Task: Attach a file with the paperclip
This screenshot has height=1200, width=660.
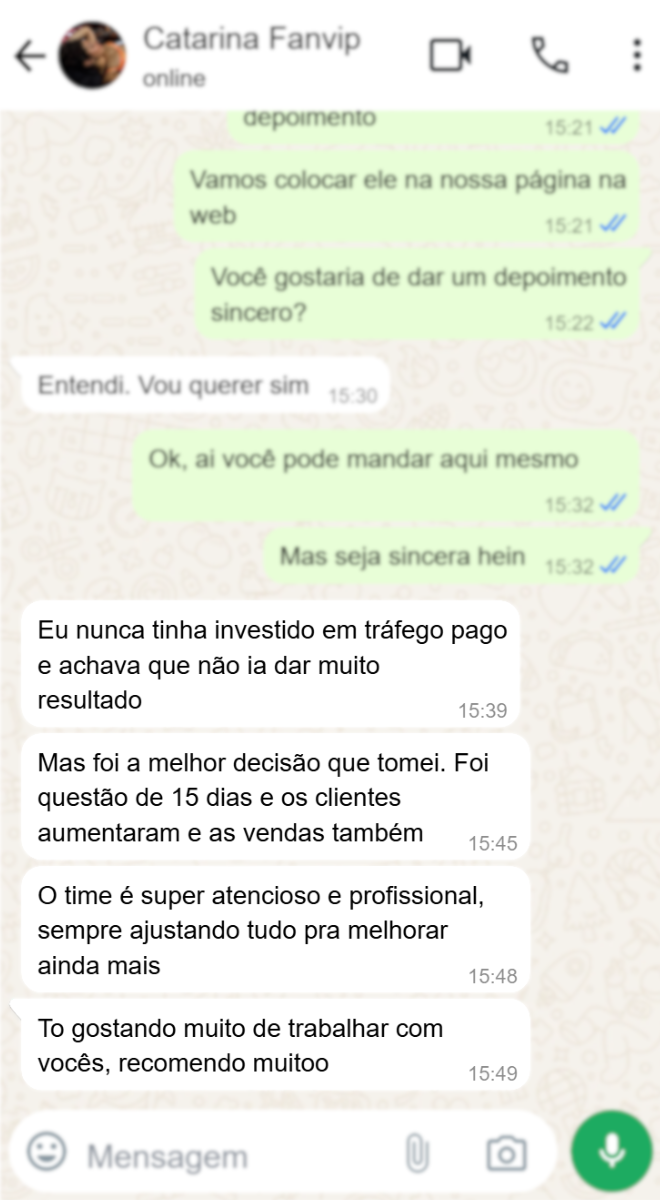Action: 416,1153
